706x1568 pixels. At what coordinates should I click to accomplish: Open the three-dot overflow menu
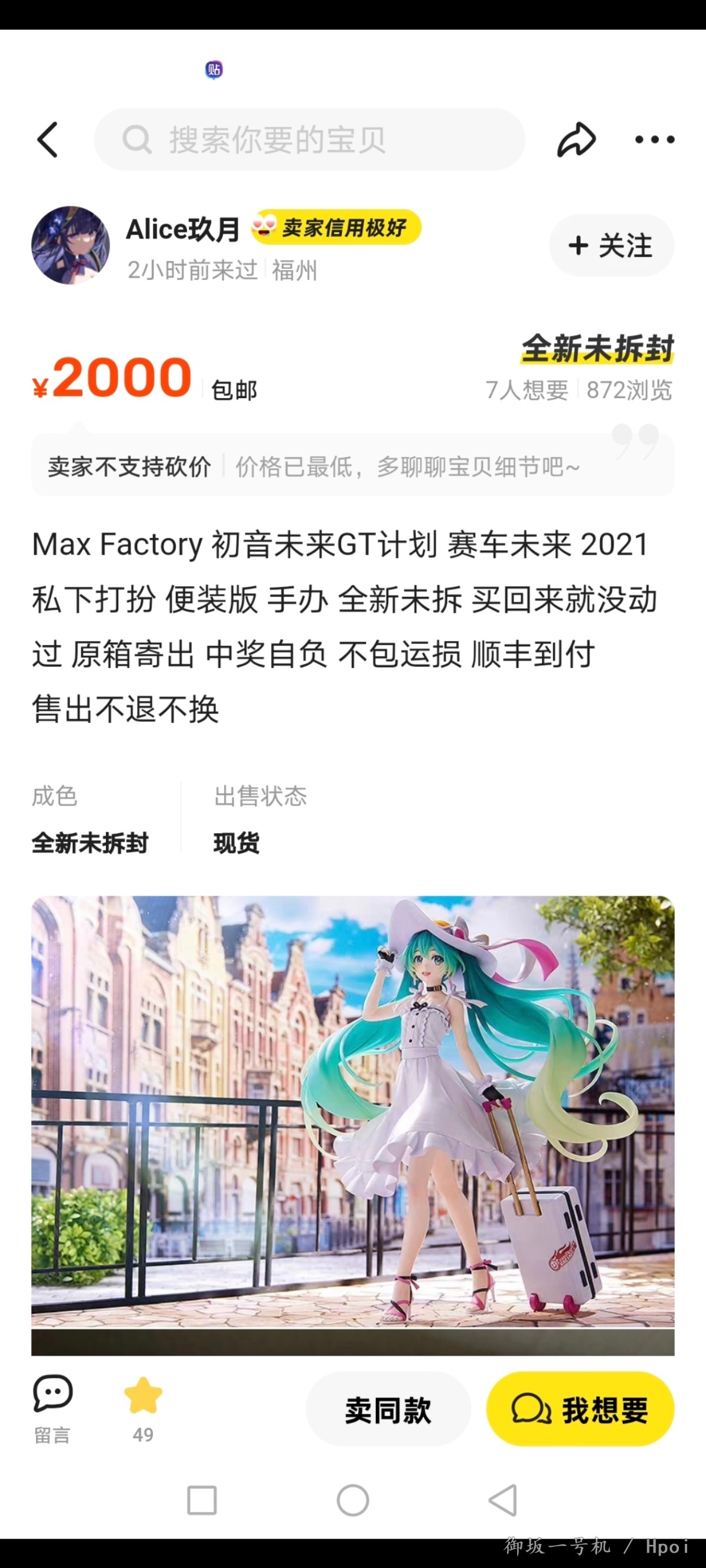pyautogui.click(x=654, y=139)
